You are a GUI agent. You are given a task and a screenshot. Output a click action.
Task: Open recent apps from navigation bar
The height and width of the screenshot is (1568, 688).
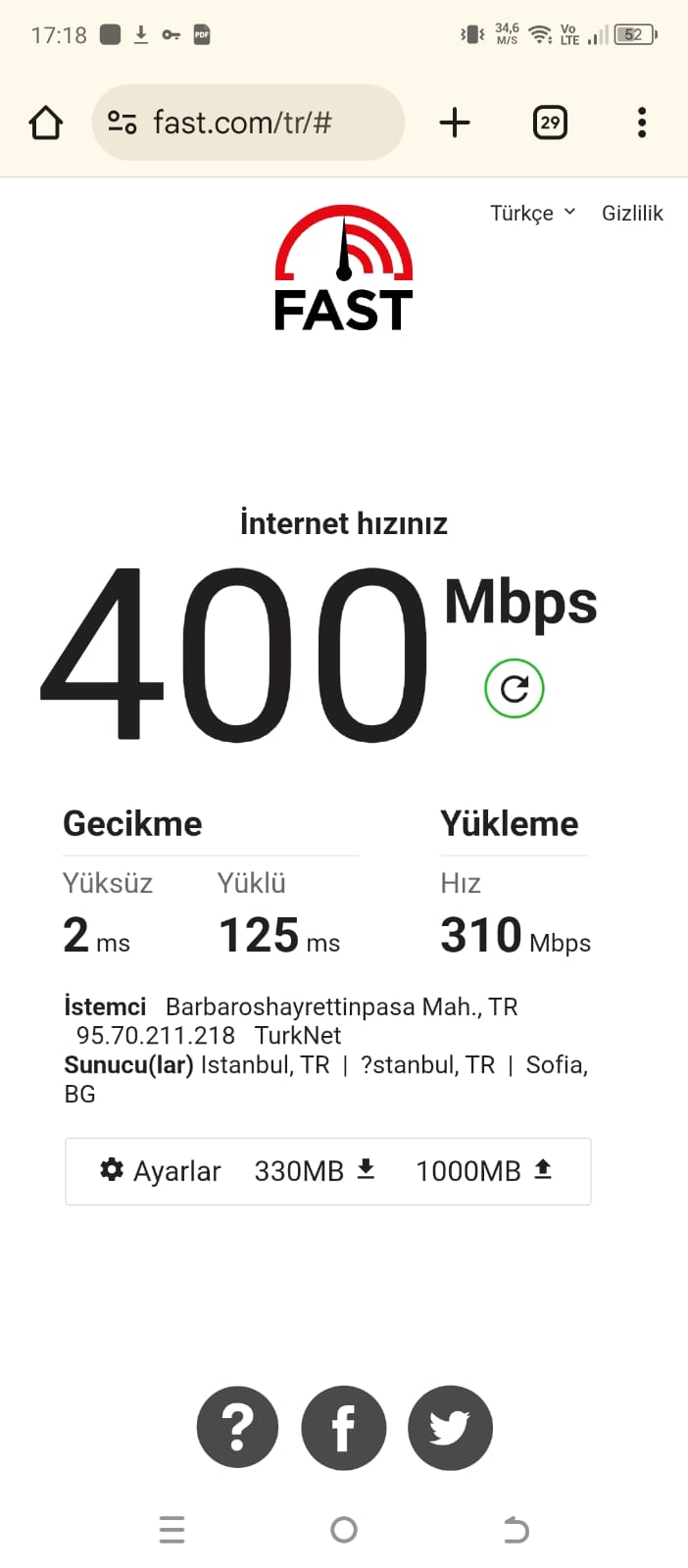click(x=172, y=1529)
